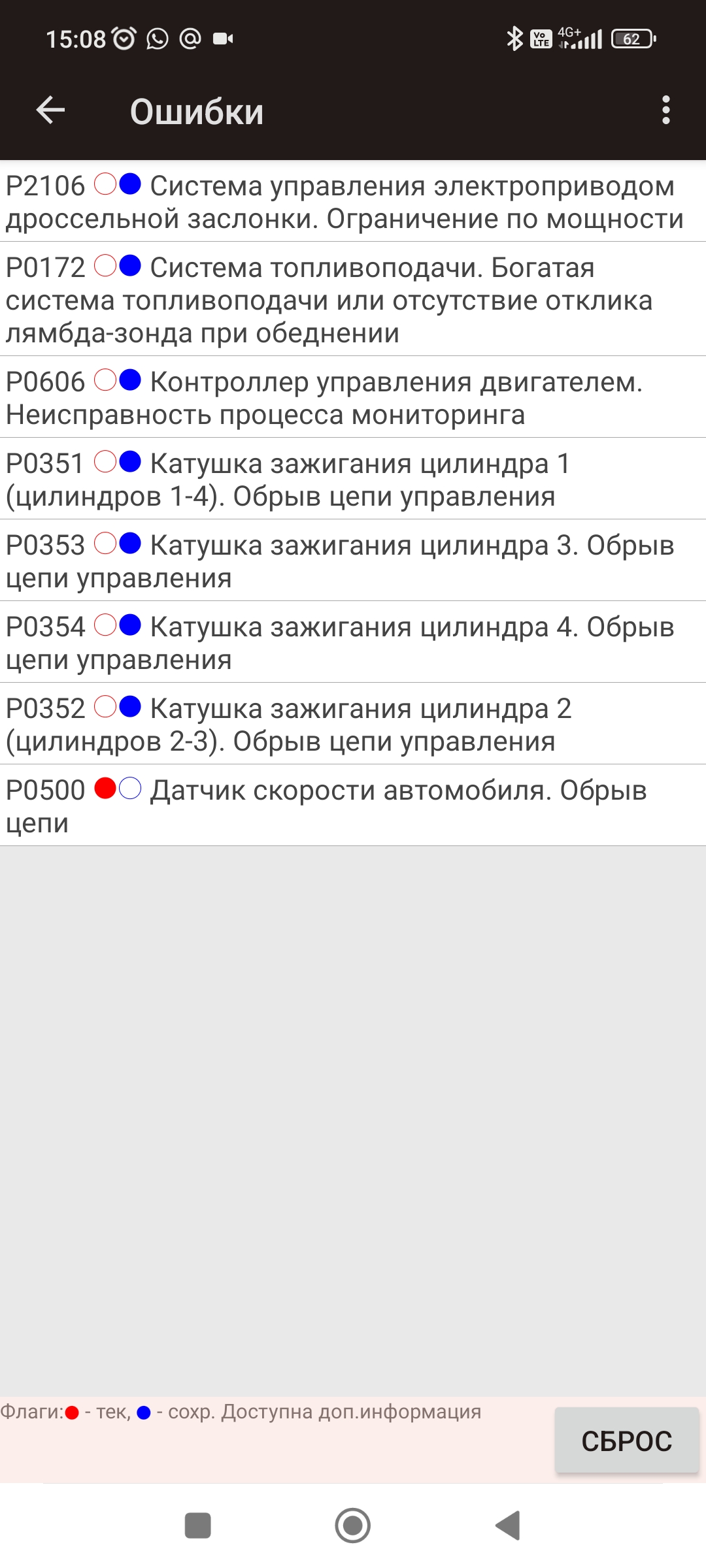Tap the СБРОС button to reset errors

click(x=626, y=1441)
